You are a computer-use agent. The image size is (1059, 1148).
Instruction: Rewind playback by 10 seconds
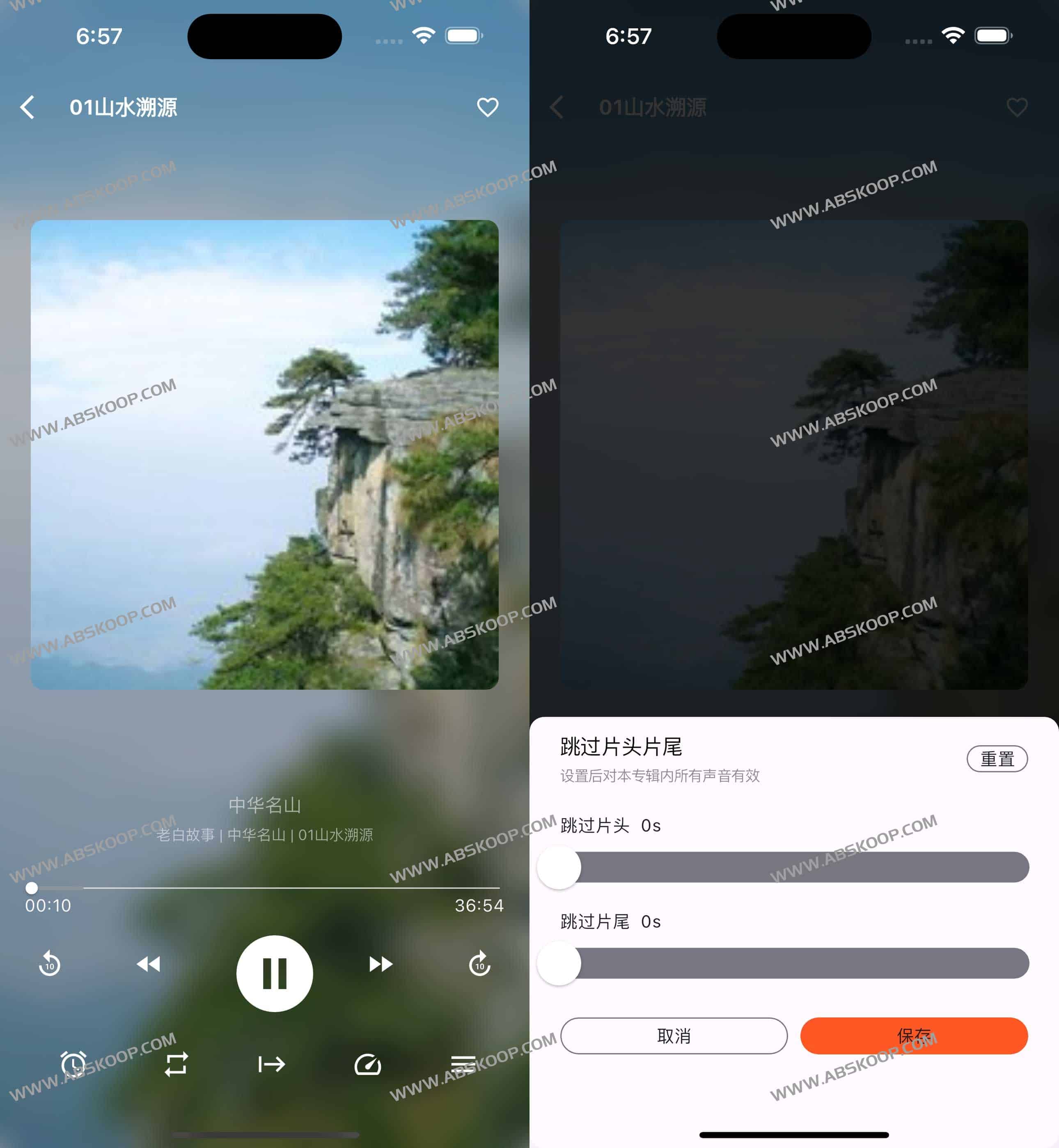click(50, 964)
